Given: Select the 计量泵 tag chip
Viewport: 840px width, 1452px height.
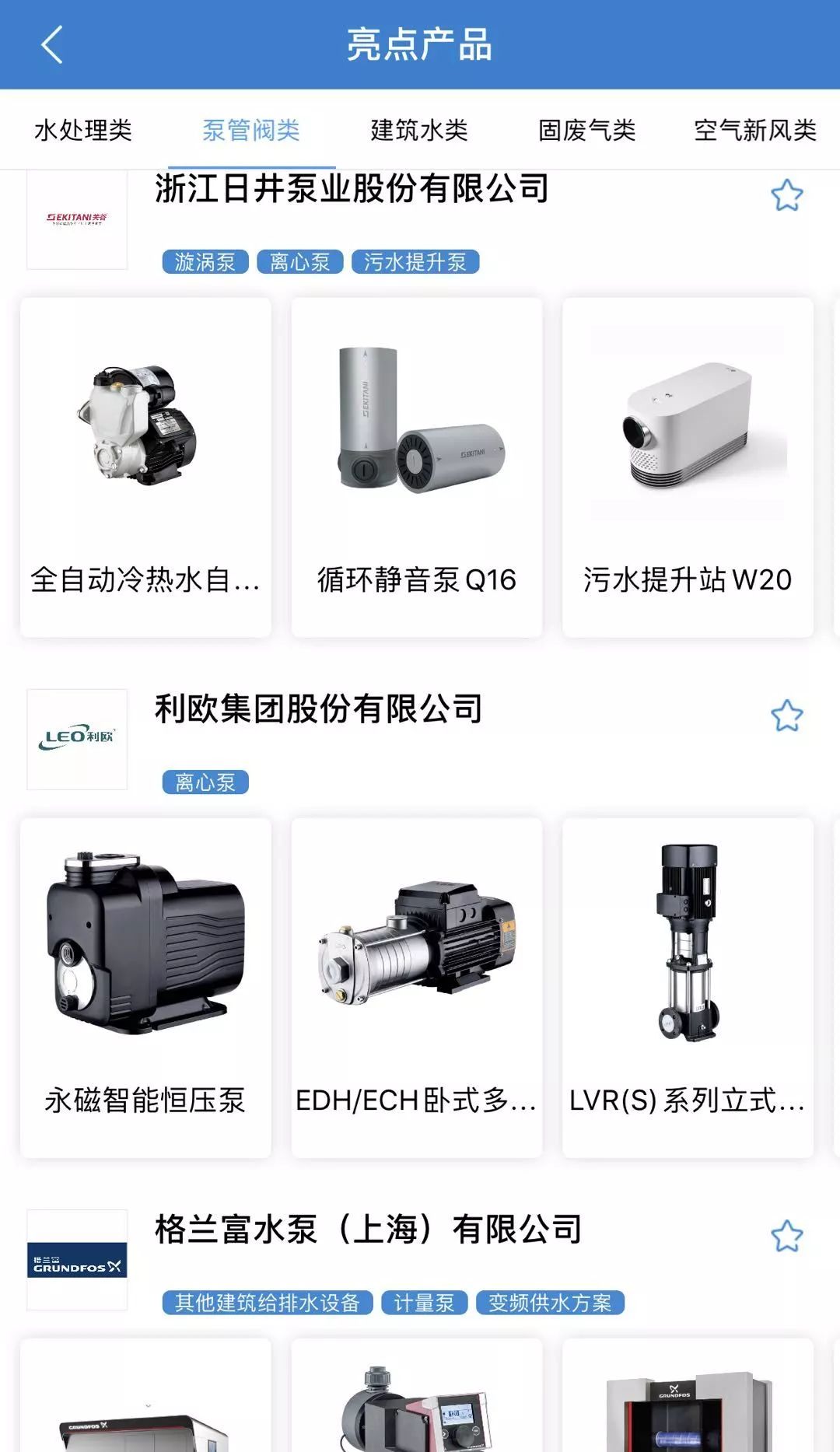Looking at the screenshot, I should (424, 1303).
